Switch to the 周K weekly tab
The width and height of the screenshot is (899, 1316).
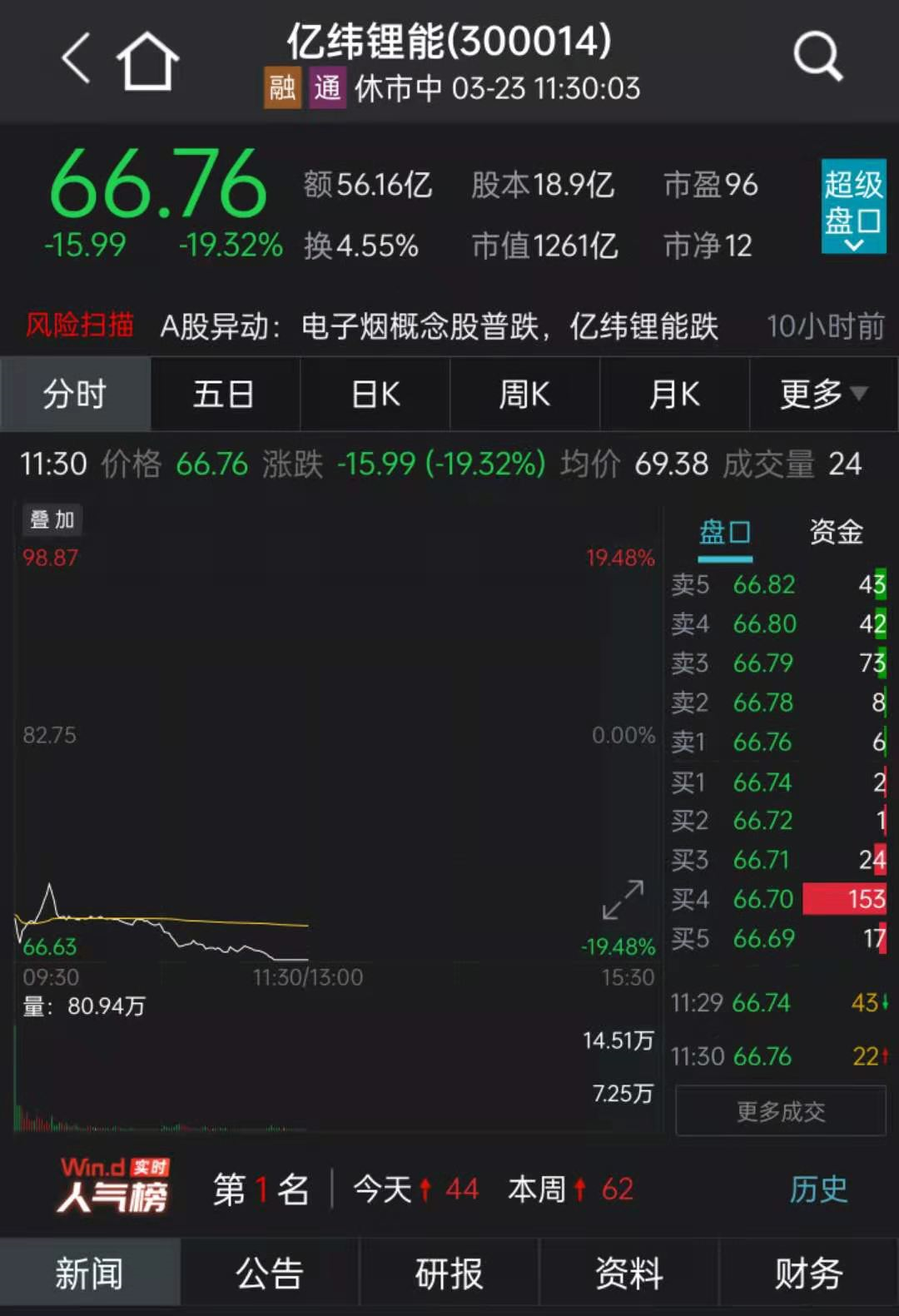[x=524, y=394]
